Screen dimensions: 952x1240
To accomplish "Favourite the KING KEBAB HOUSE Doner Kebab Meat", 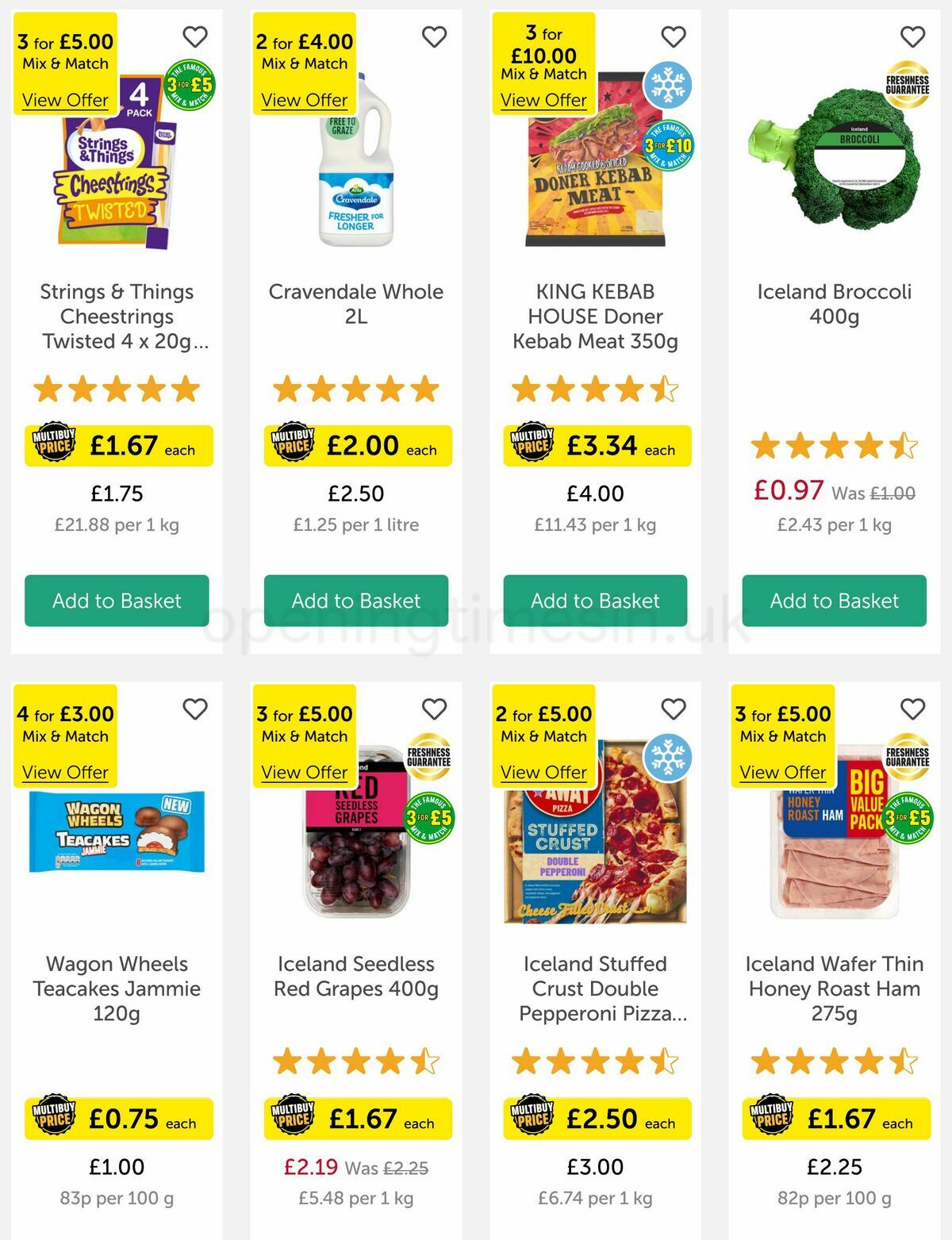I will point(673,36).
